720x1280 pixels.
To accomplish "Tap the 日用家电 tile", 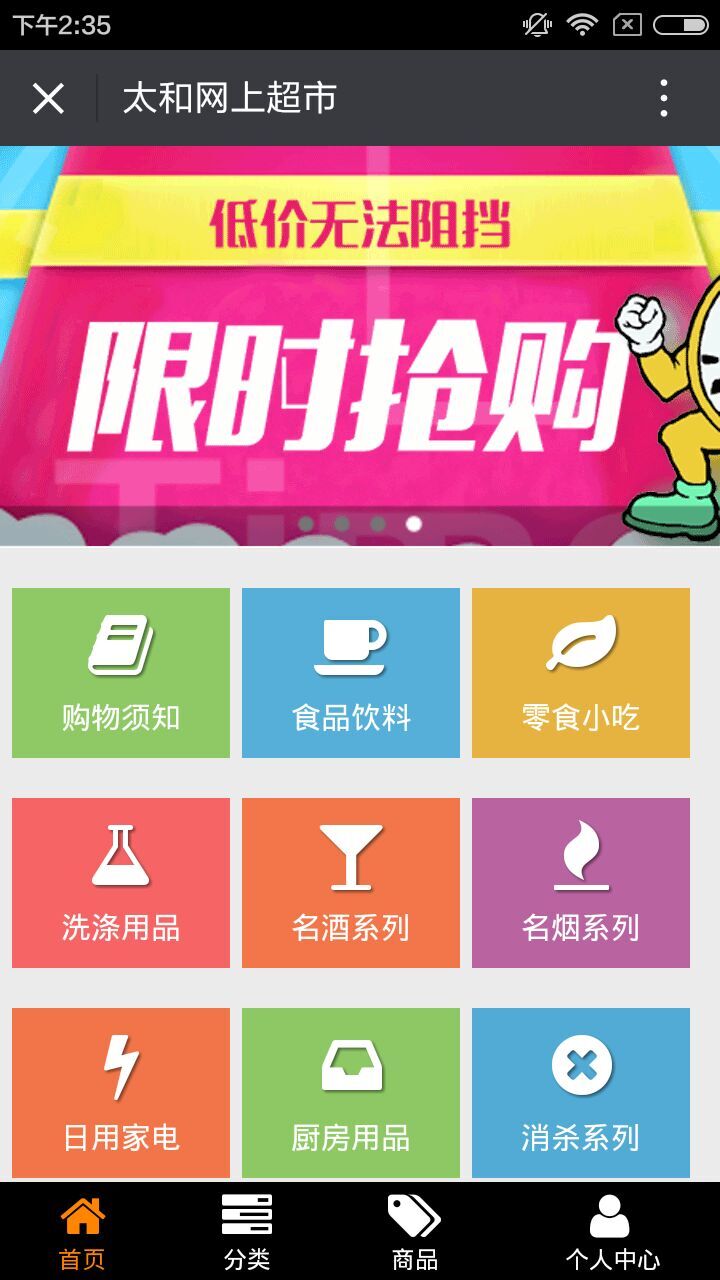I will [121, 1092].
